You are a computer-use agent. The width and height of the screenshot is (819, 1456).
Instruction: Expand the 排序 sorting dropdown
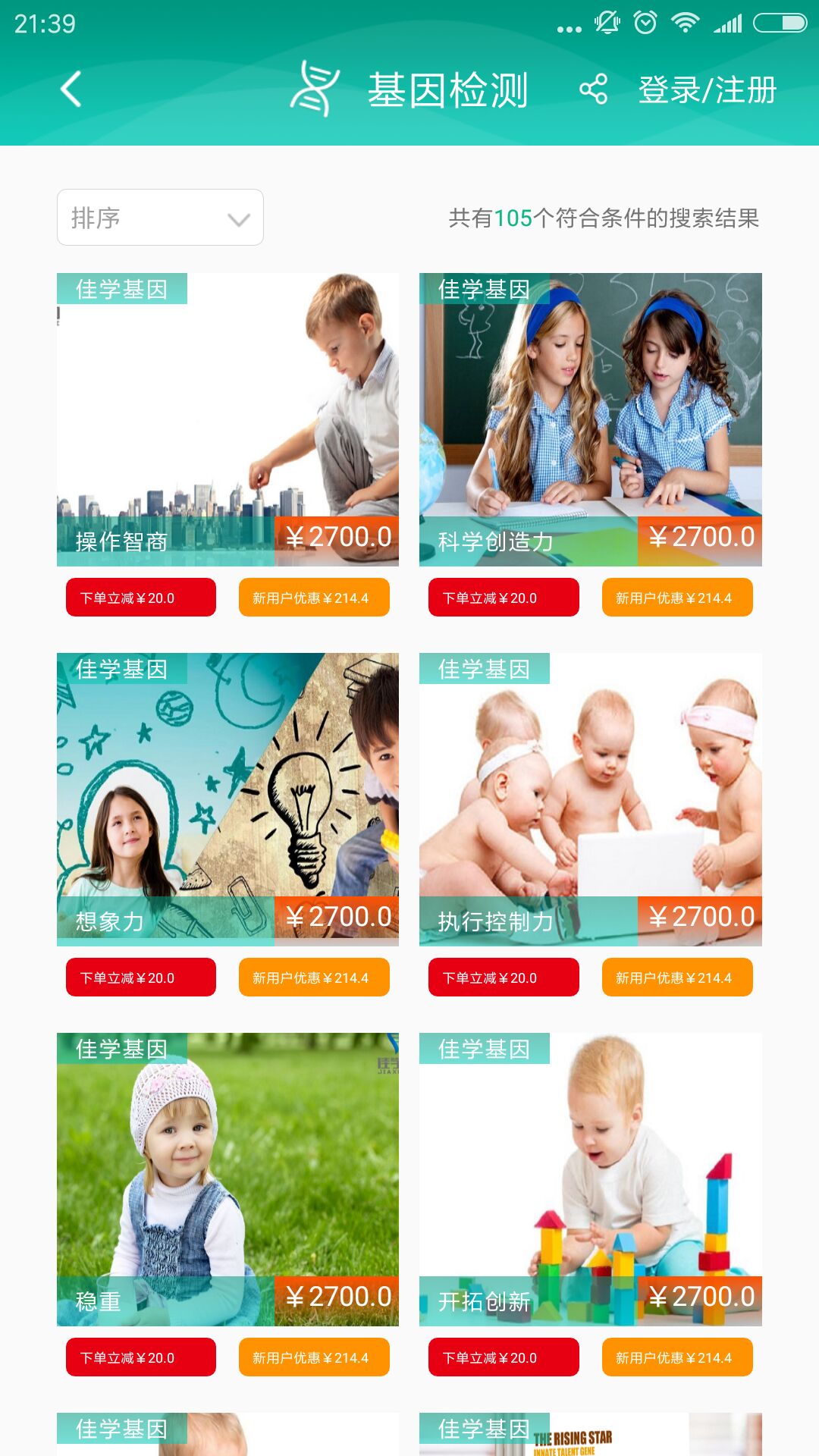point(160,218)
